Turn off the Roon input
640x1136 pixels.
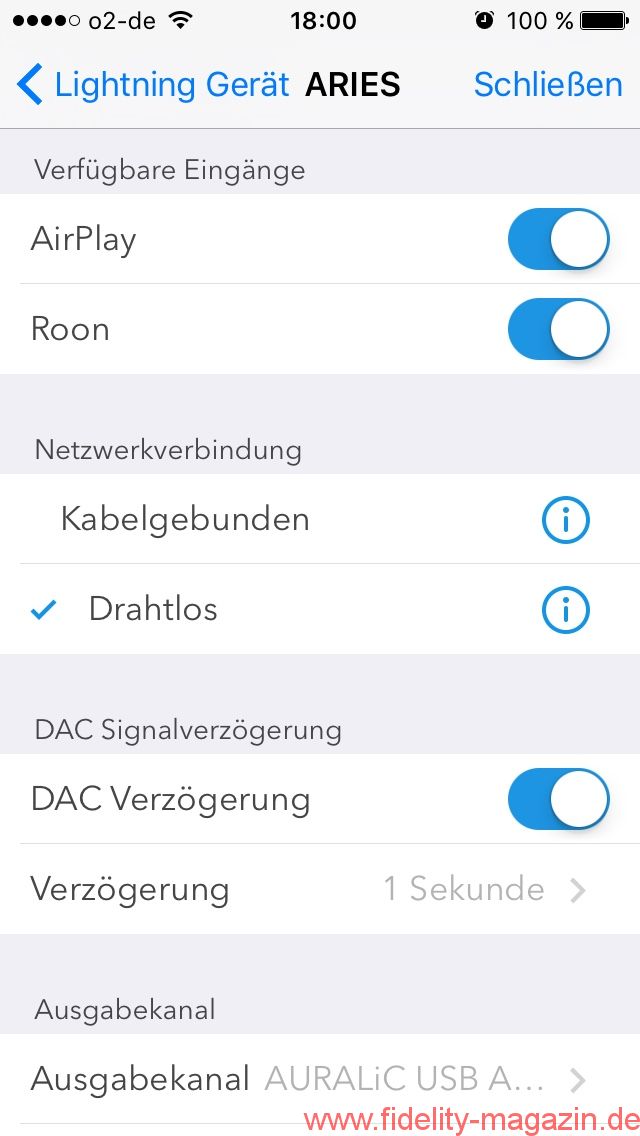tap(558, 329)
